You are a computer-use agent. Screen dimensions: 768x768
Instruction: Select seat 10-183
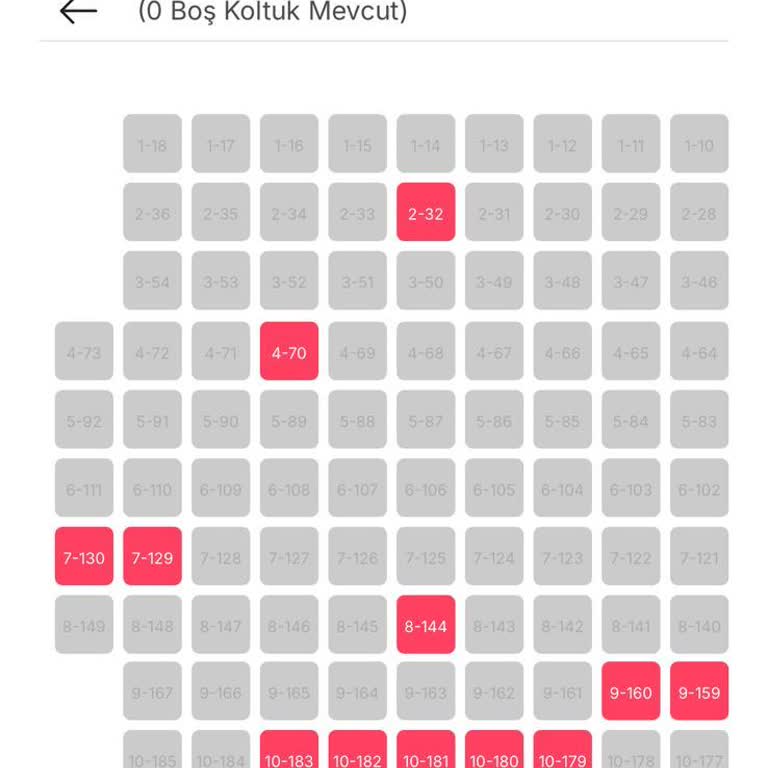289,752
